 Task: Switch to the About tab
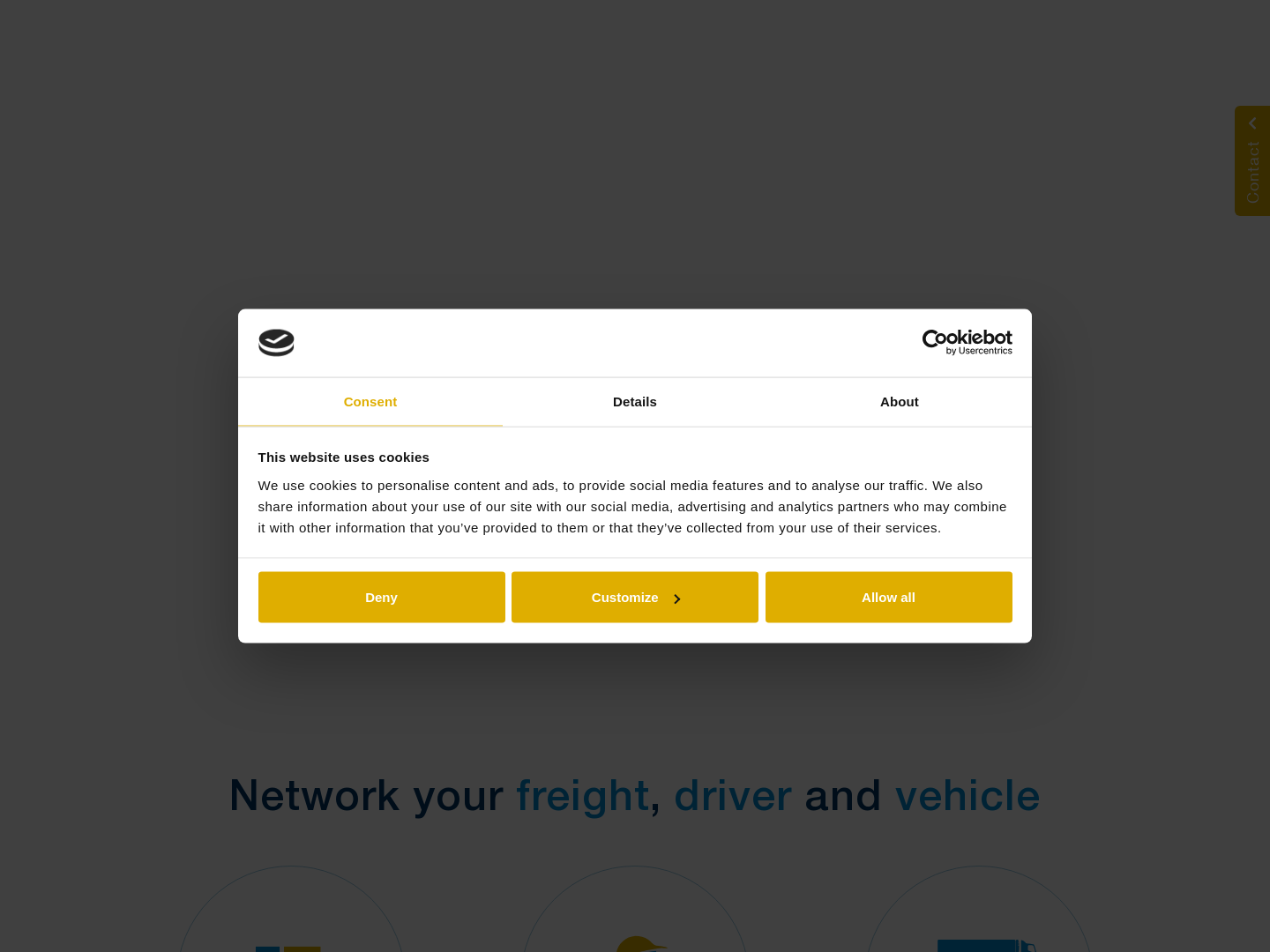pyautogui.click(x=899, y=402)
